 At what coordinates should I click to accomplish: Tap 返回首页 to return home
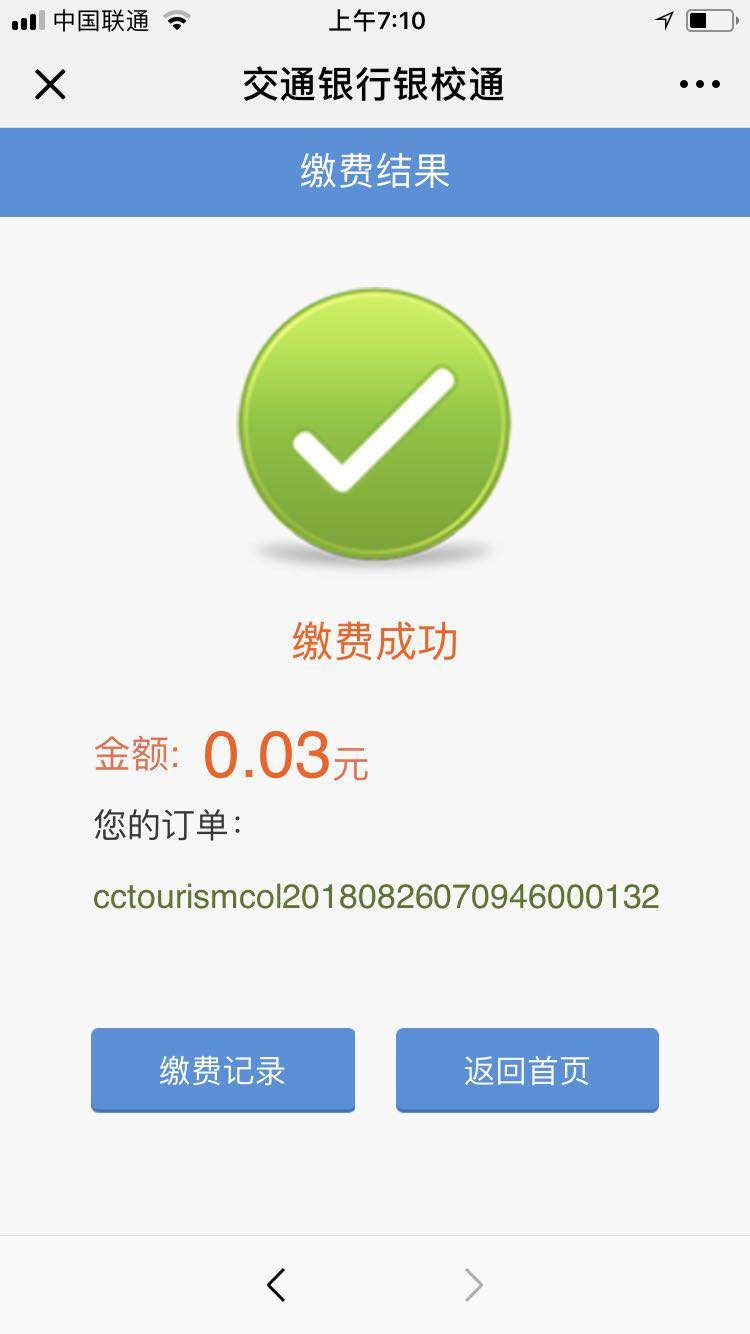point(527,1070)
